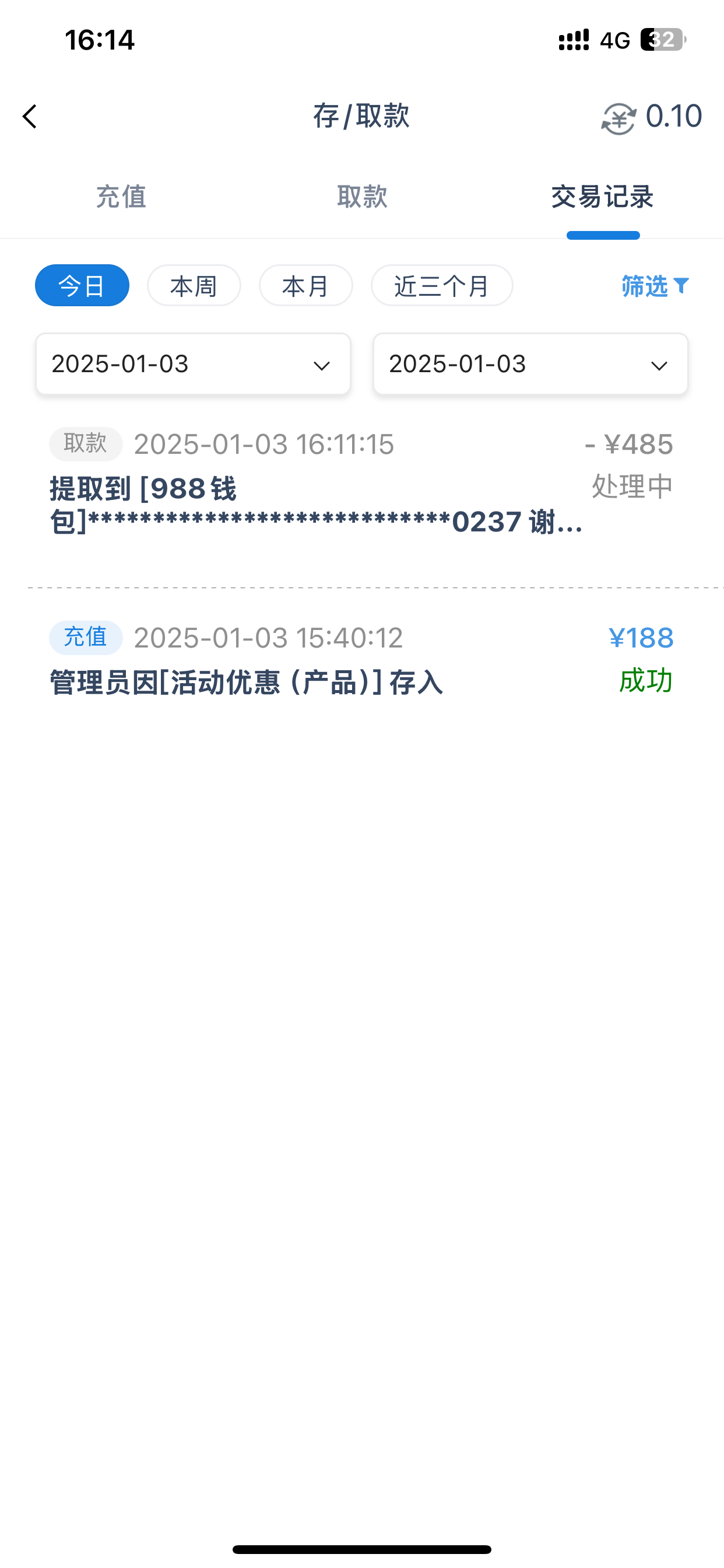Filter records by 本周
The width and height of the screenshot is (724, 1568).
click(x=194, y=285)
